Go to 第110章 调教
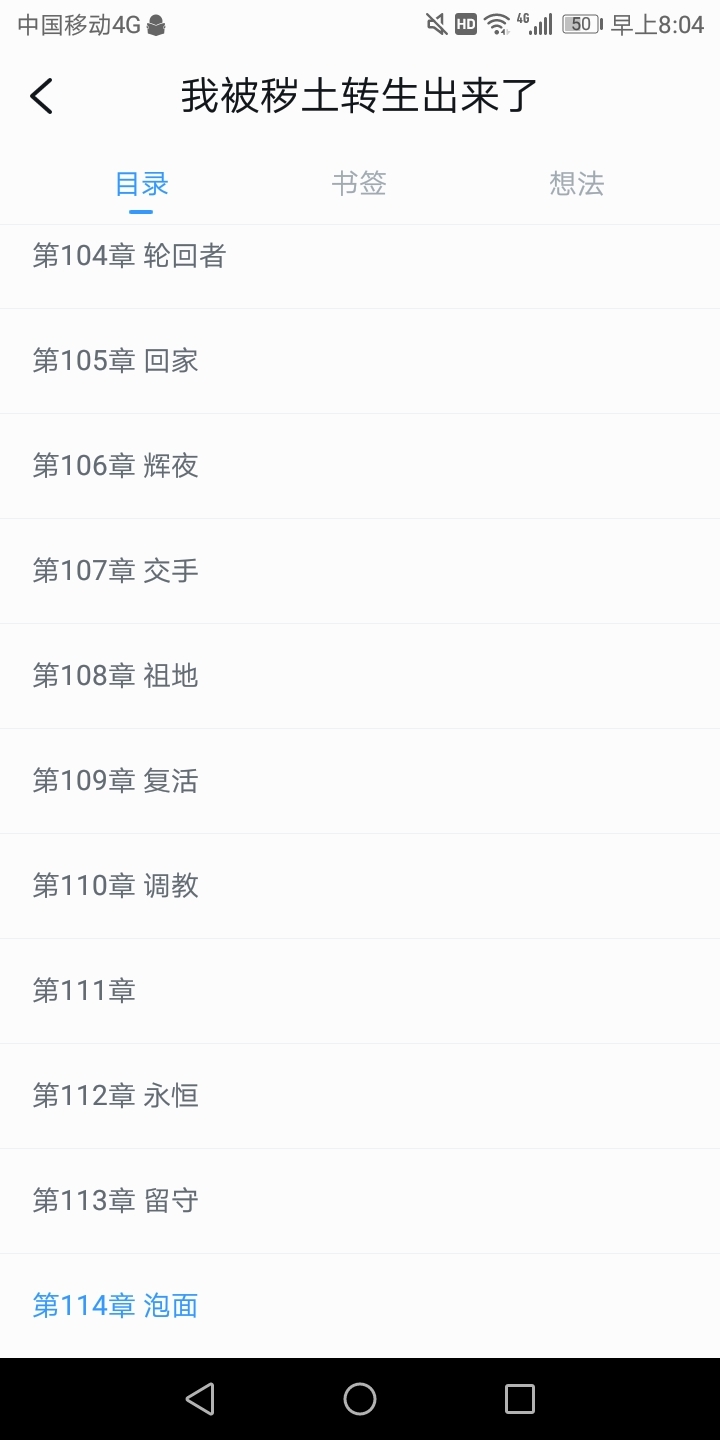Screen dimensions: 720x1440 pos(116,886)
